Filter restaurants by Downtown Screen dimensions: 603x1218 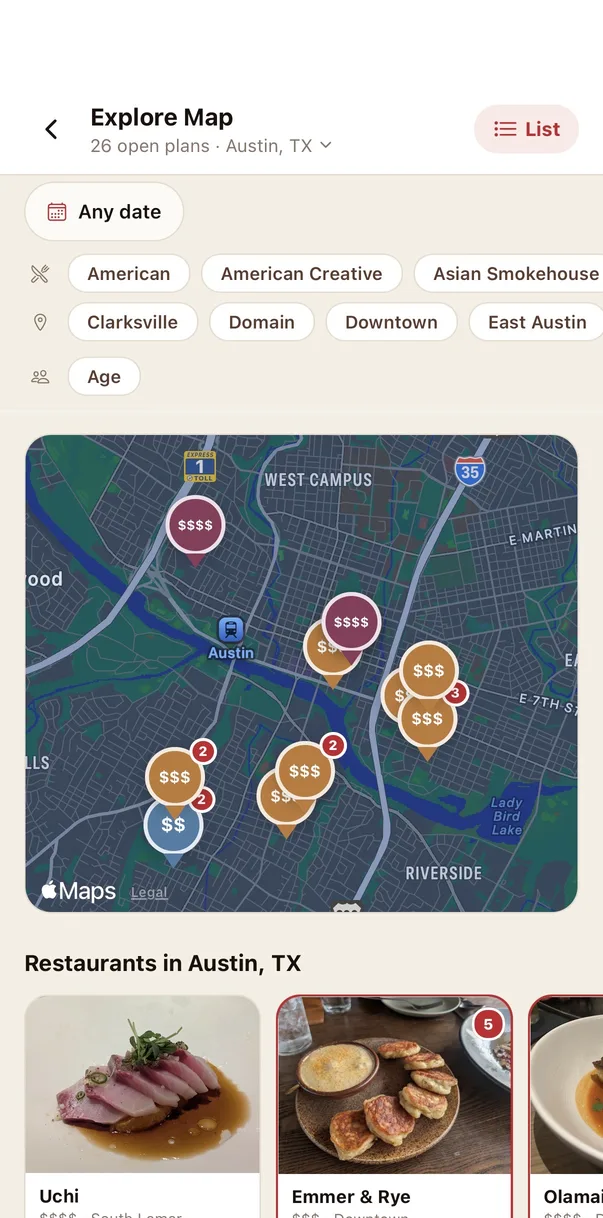[391, 322]
